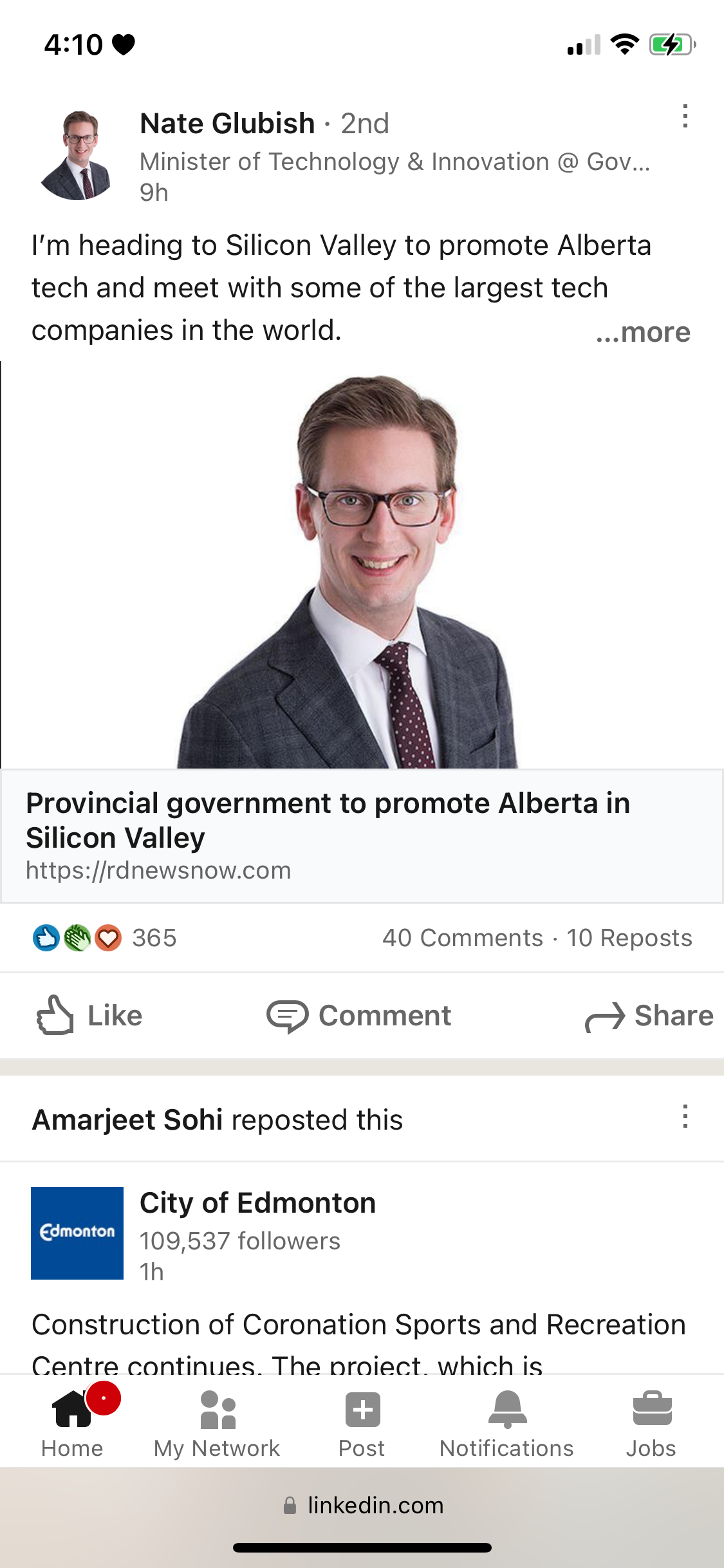Open overflow menu on Amarjeet Sohi's repost

tap(685, 1117)
